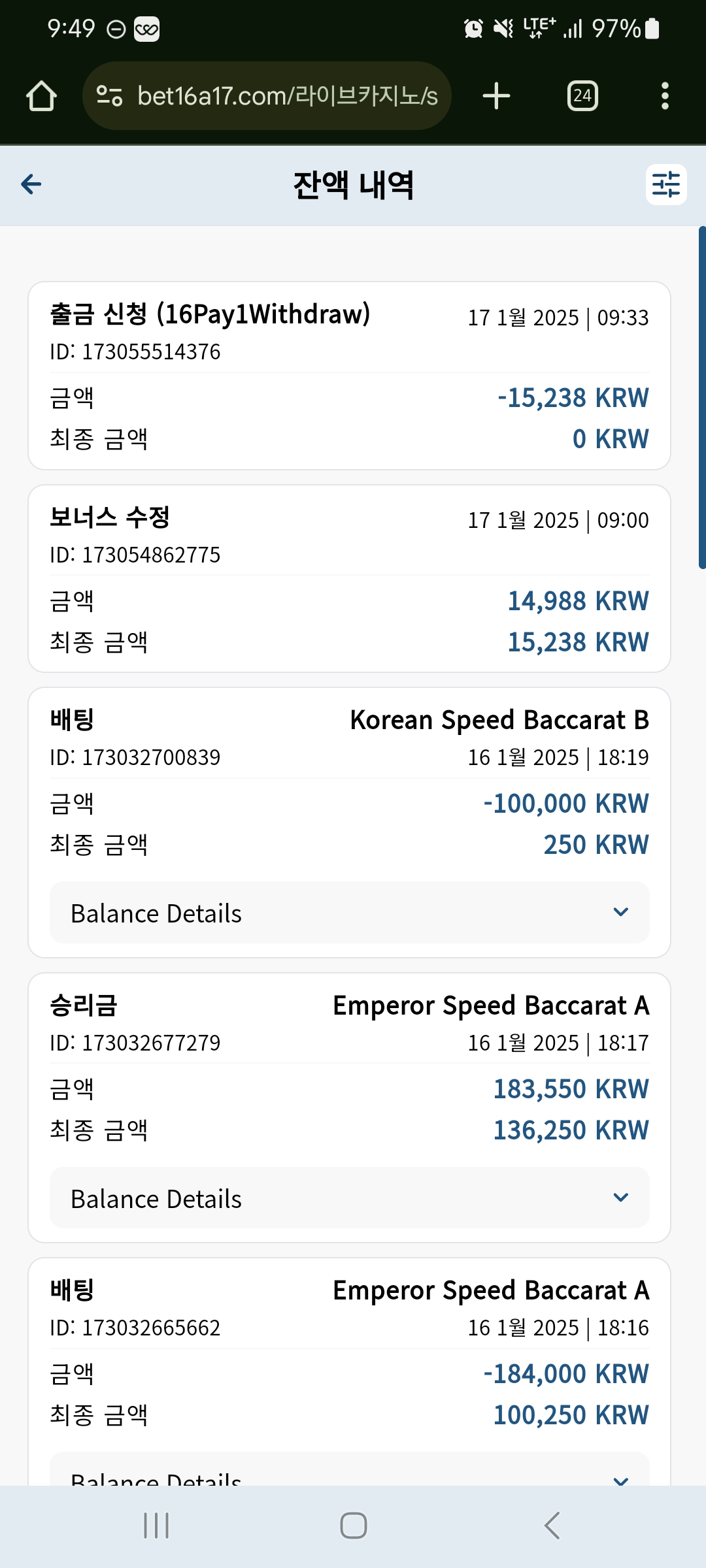Open the balance history filter settings

point(666,184)
